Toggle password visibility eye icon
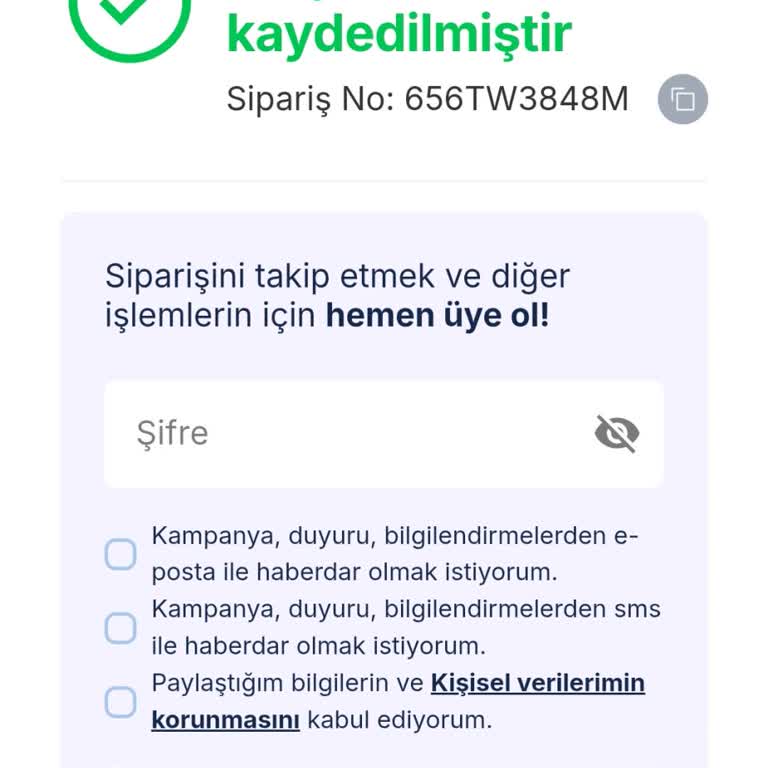Viewport: 768px width, 768px height. point(617,434)
